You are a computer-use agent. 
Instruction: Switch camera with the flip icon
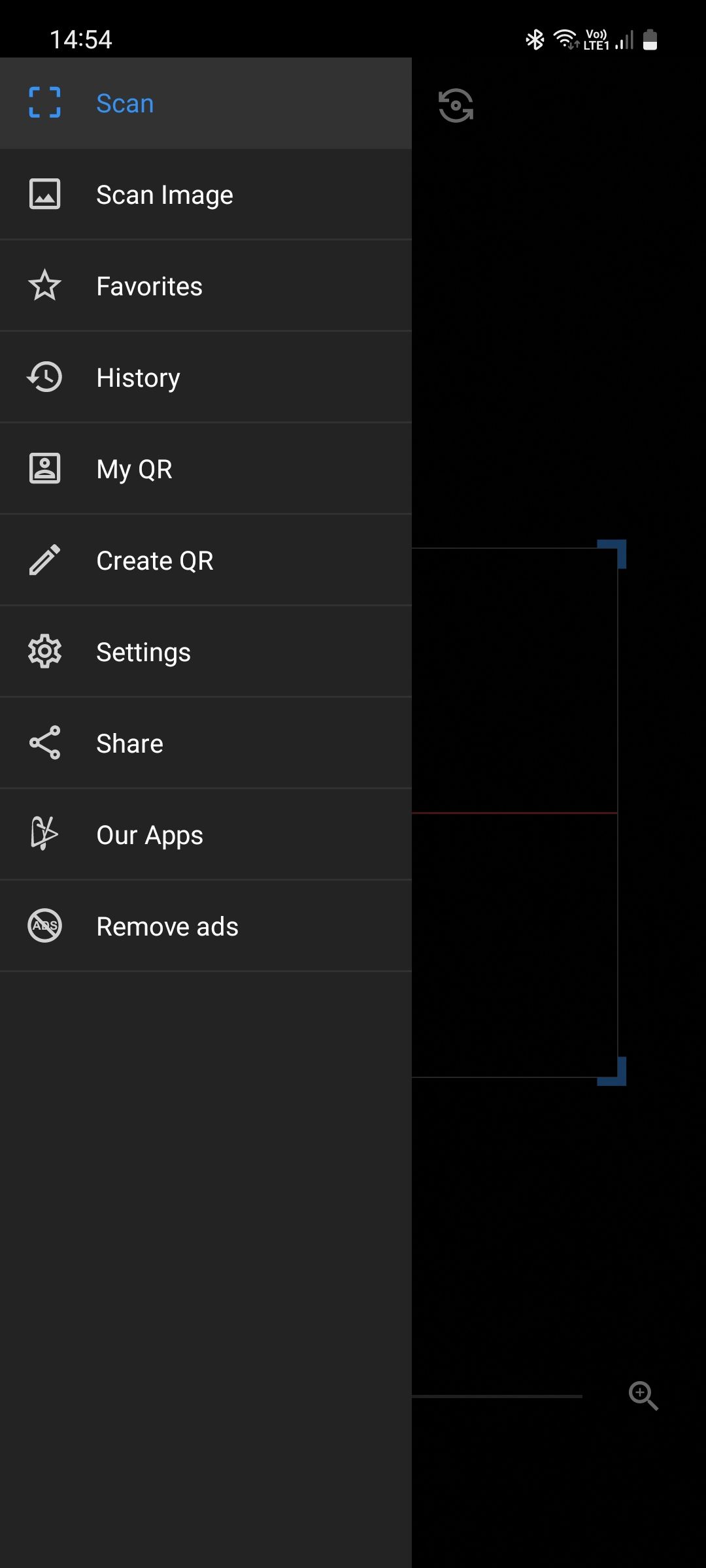coord(456,105)
